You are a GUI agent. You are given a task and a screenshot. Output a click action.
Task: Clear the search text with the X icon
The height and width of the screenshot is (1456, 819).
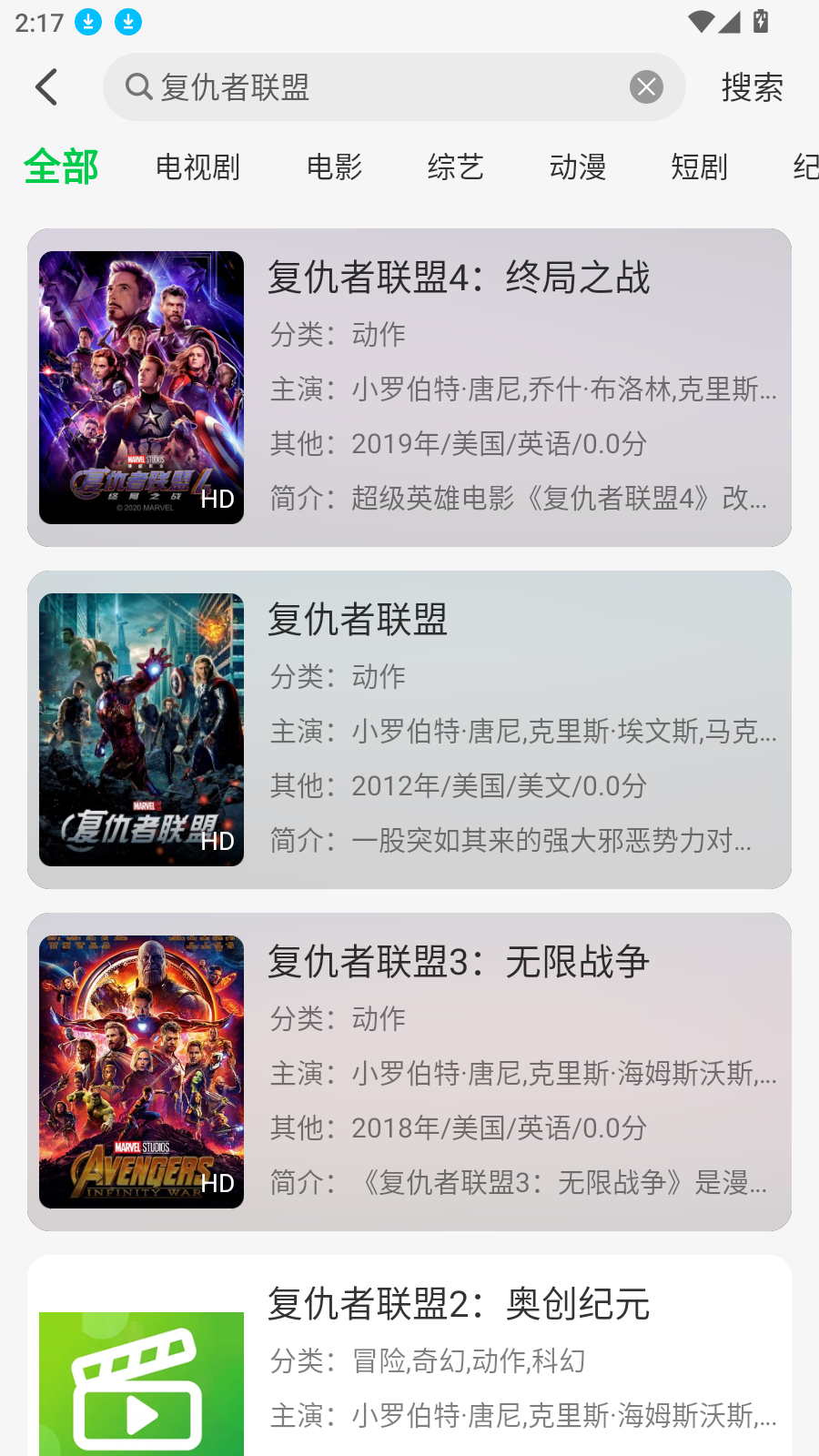(646, 87)
